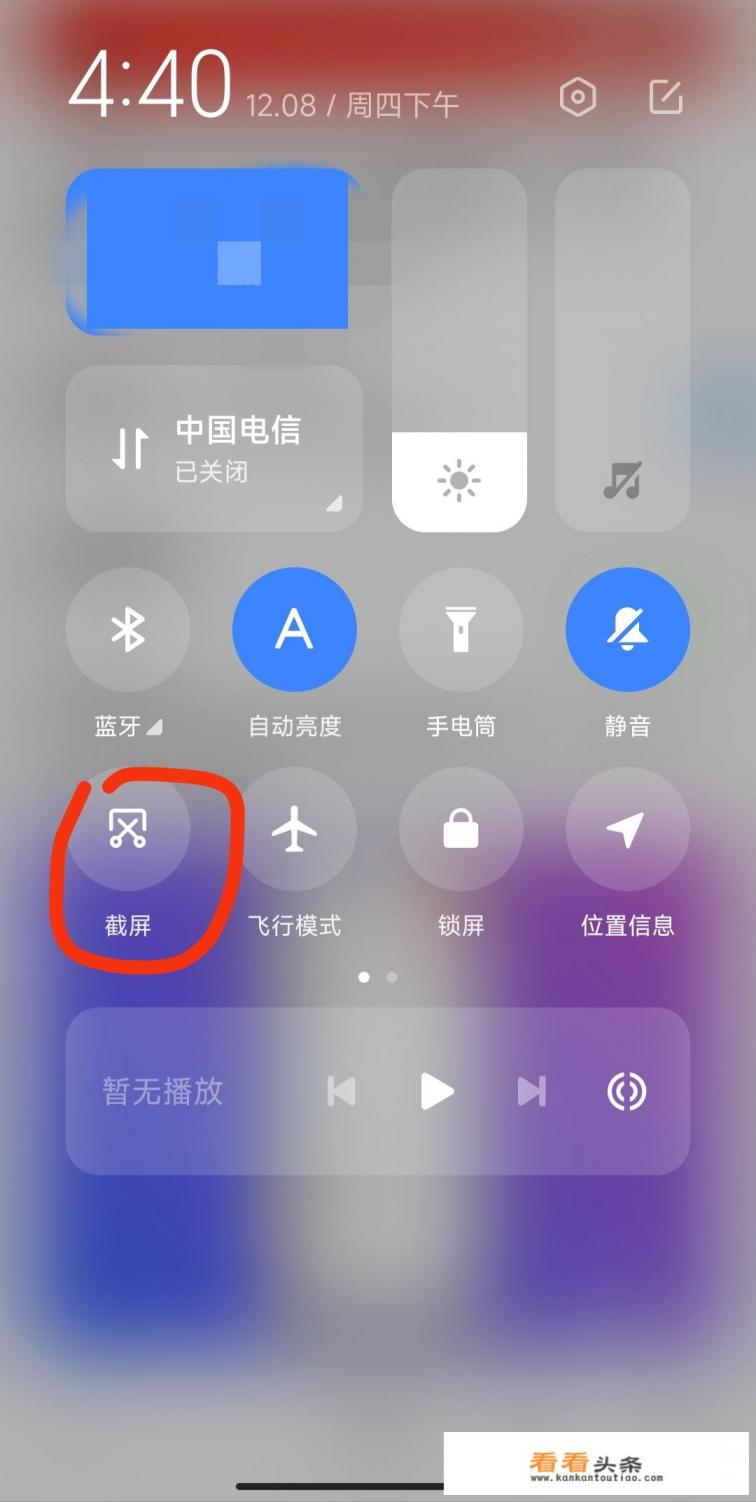The image size is (756, 1502).
Task: Tap the lock screen (锁屏) tile
Action: pos(460,828)
